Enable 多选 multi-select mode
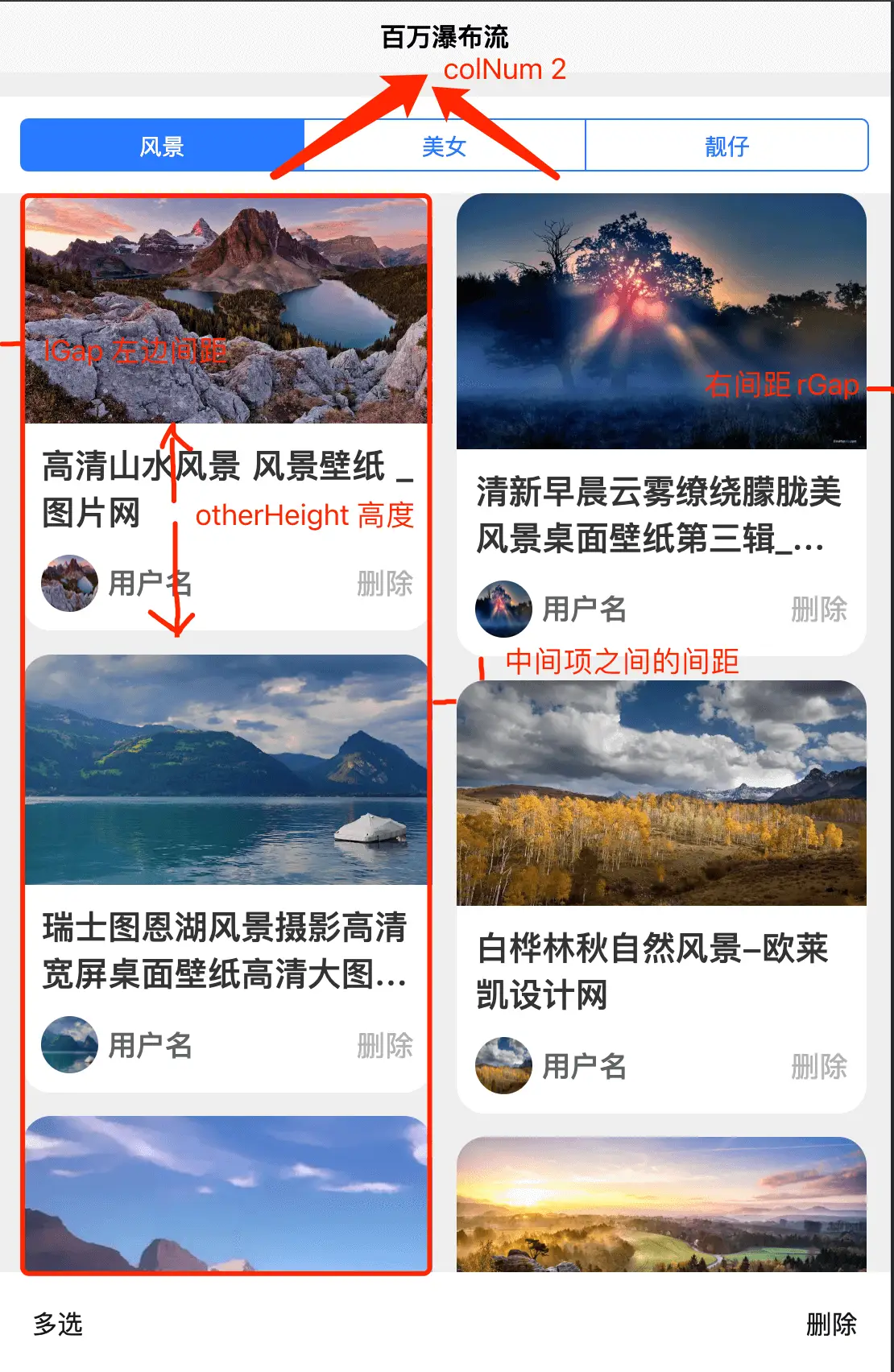Viewport: 894px width, 1372px height. click(x=58, y=1324)
